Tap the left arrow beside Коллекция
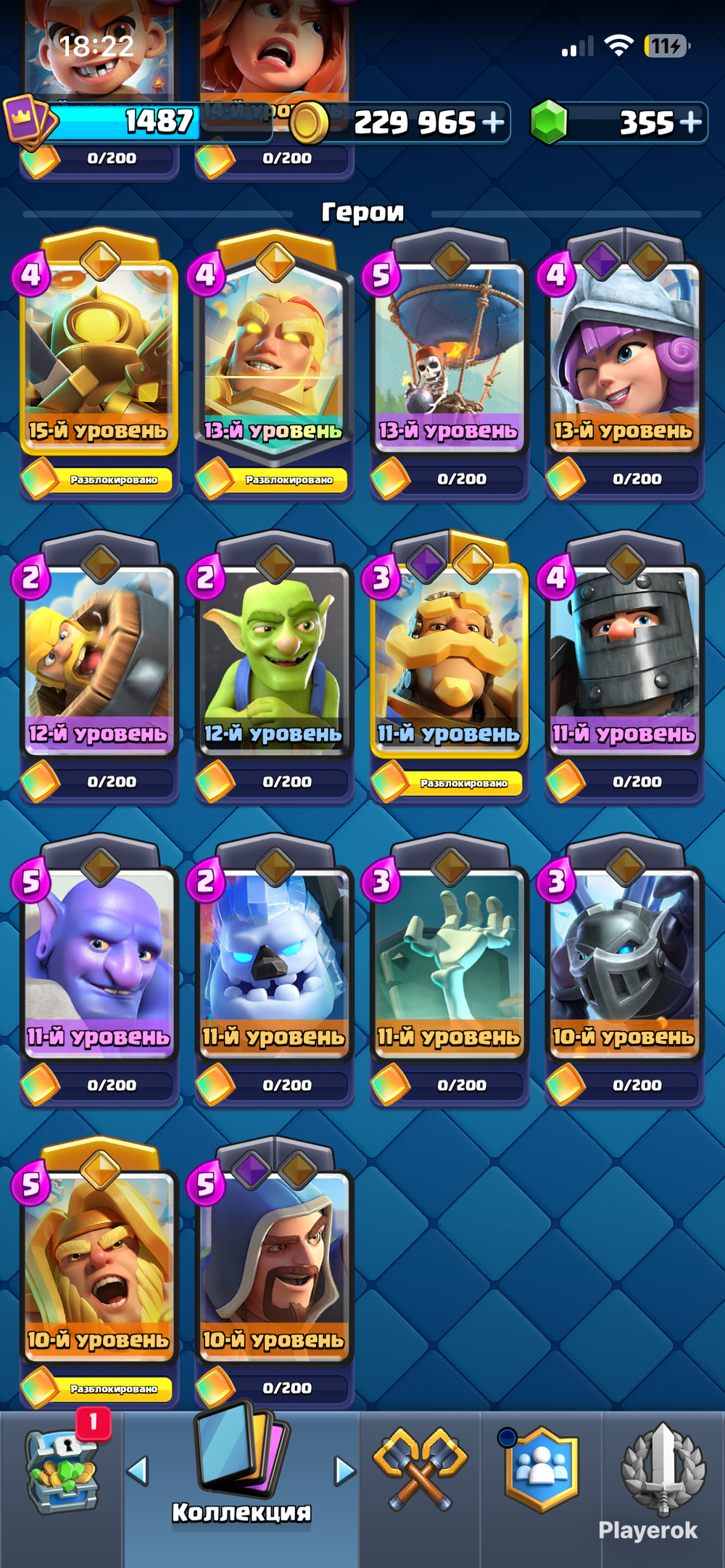Image resolution: width=725 pixels, height=1568 pixels. [138, 1471]
